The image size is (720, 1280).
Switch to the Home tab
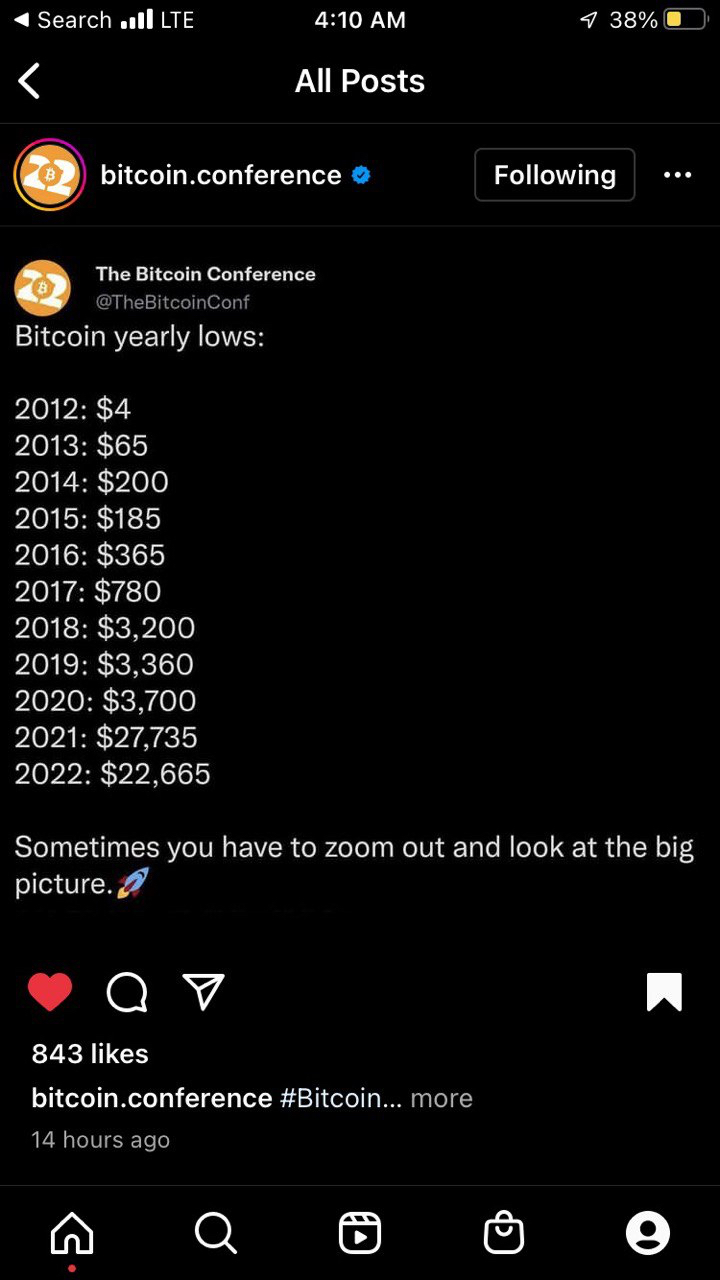pos(72,1233)
